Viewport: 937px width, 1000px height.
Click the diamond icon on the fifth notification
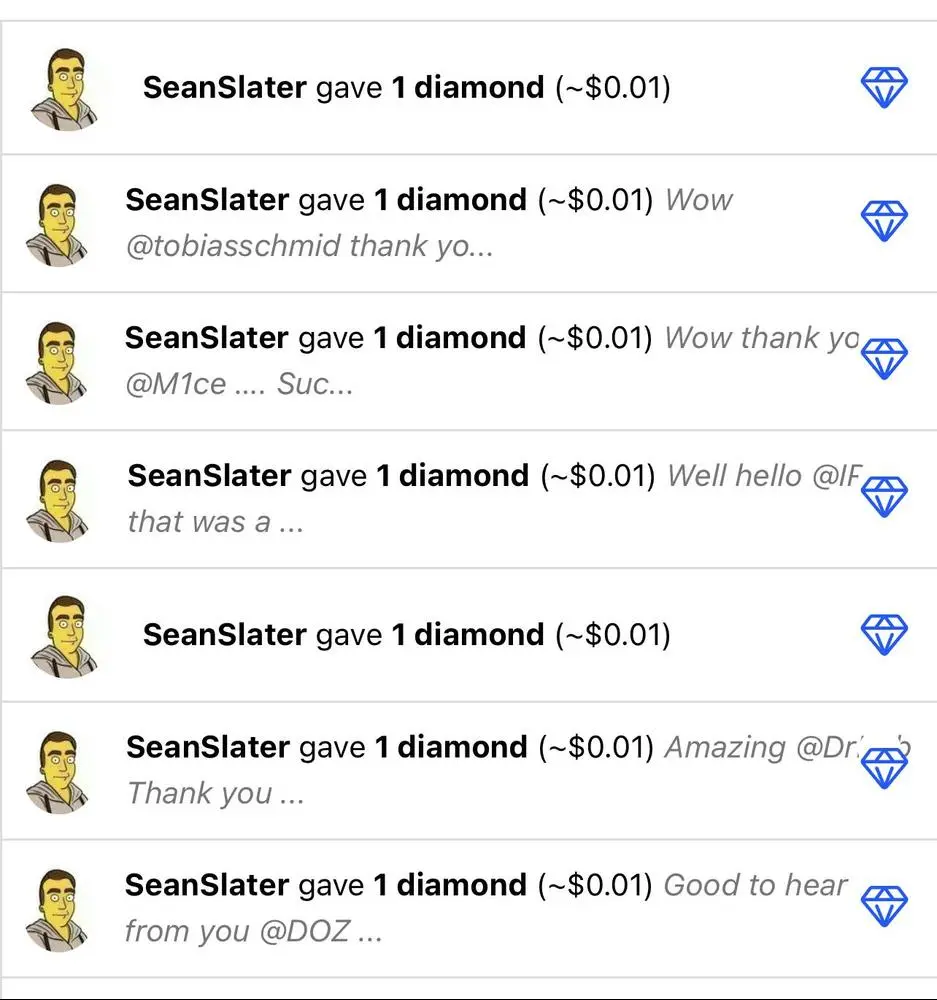click(884, 633)
